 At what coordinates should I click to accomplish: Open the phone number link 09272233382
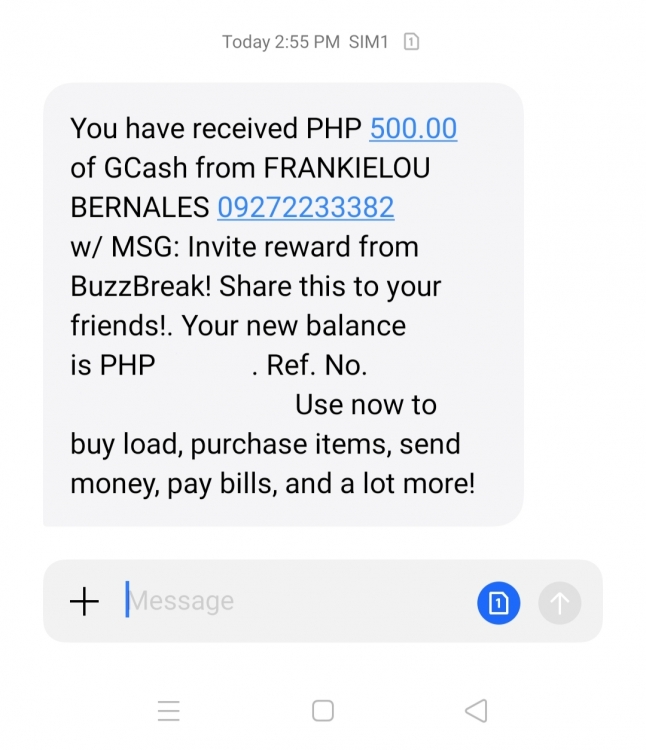pos(306,207)
